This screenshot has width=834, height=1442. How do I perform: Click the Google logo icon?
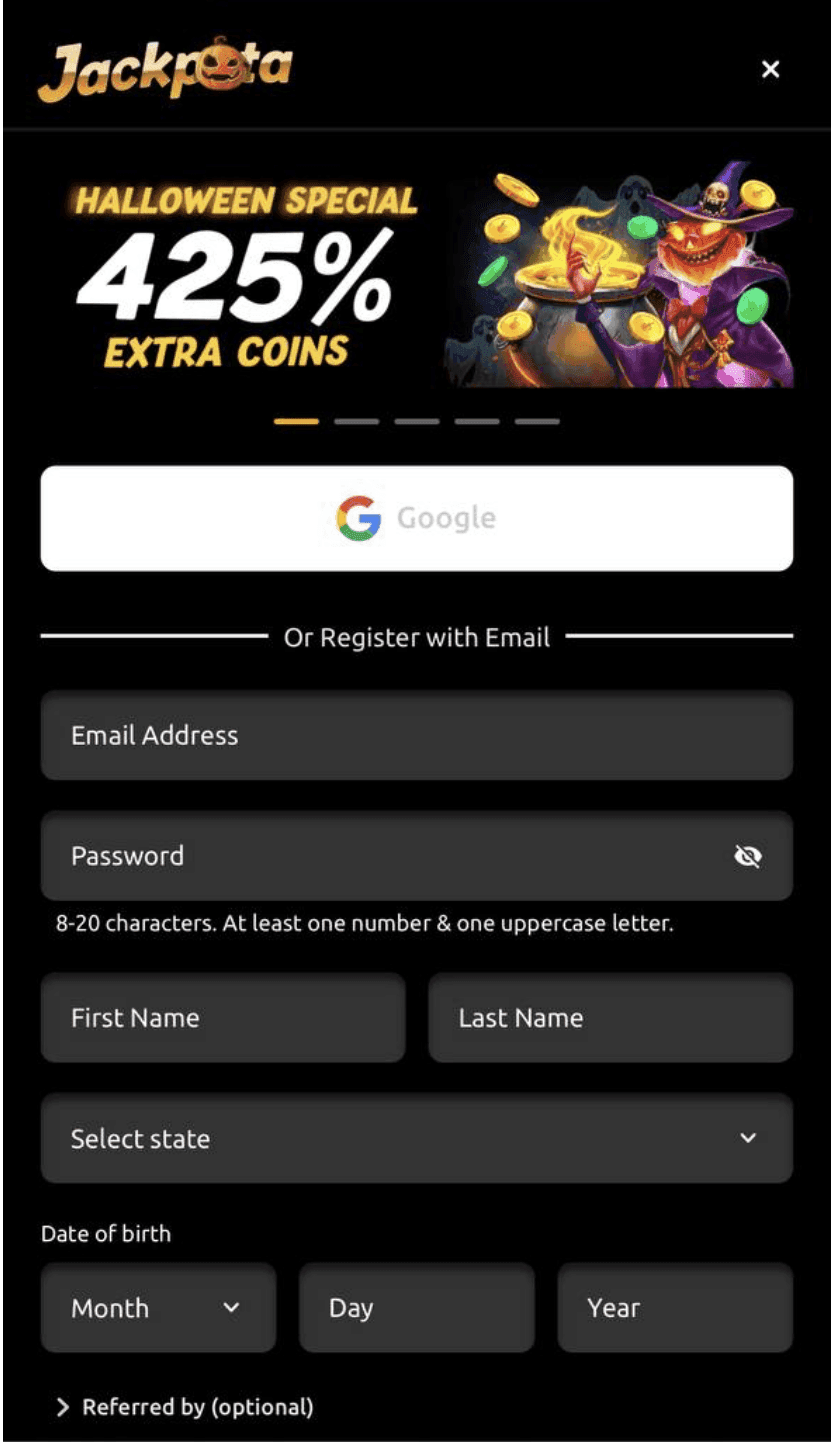click(x=360, y=517)
